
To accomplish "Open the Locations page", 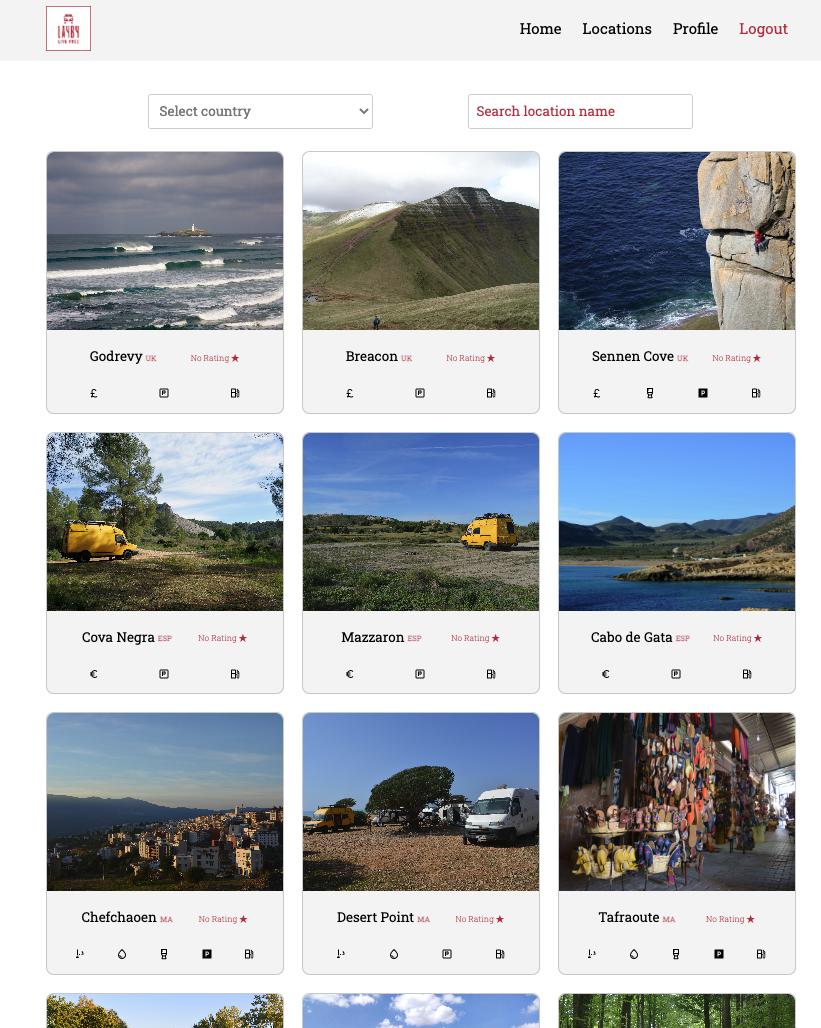I will (x=617, y=29).
